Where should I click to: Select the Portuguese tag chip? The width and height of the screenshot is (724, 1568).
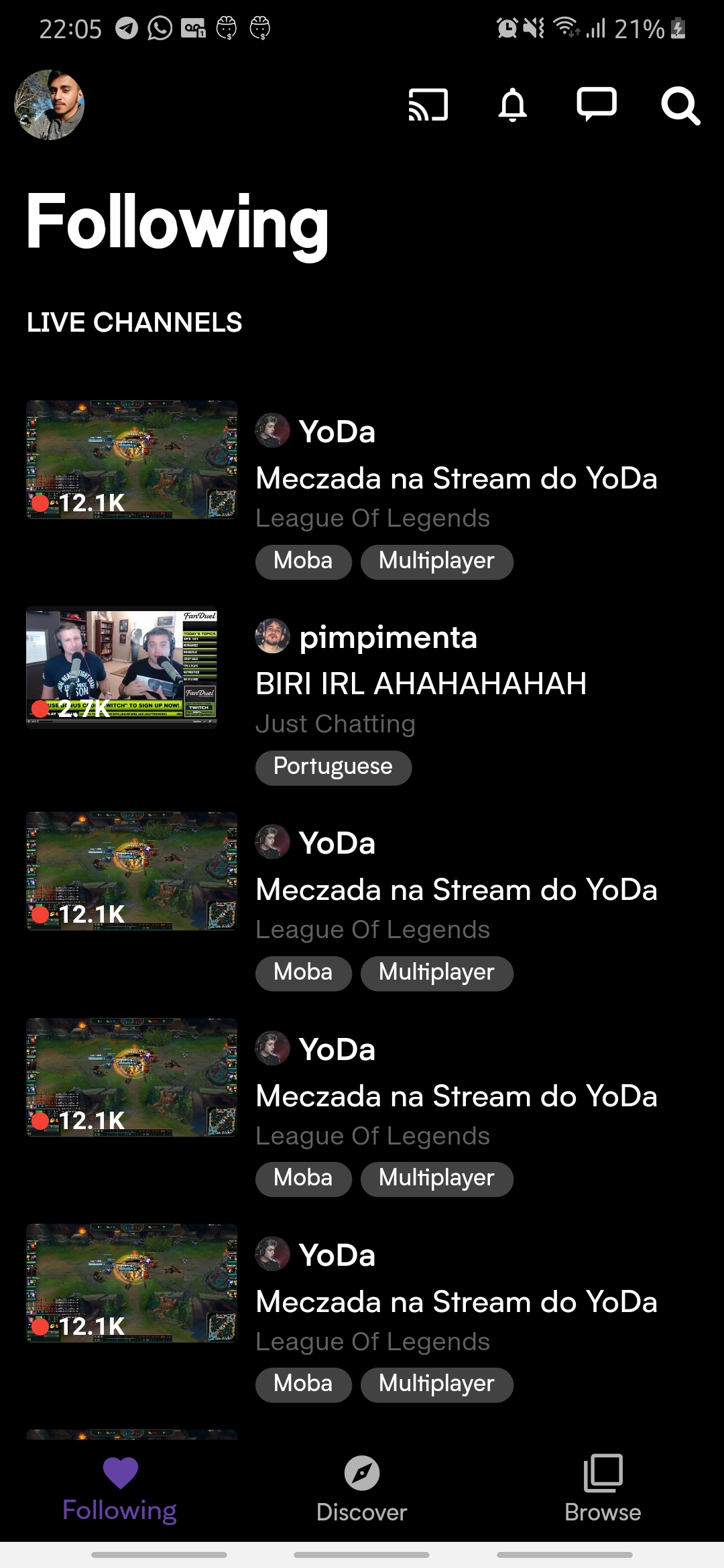(333, 767)
